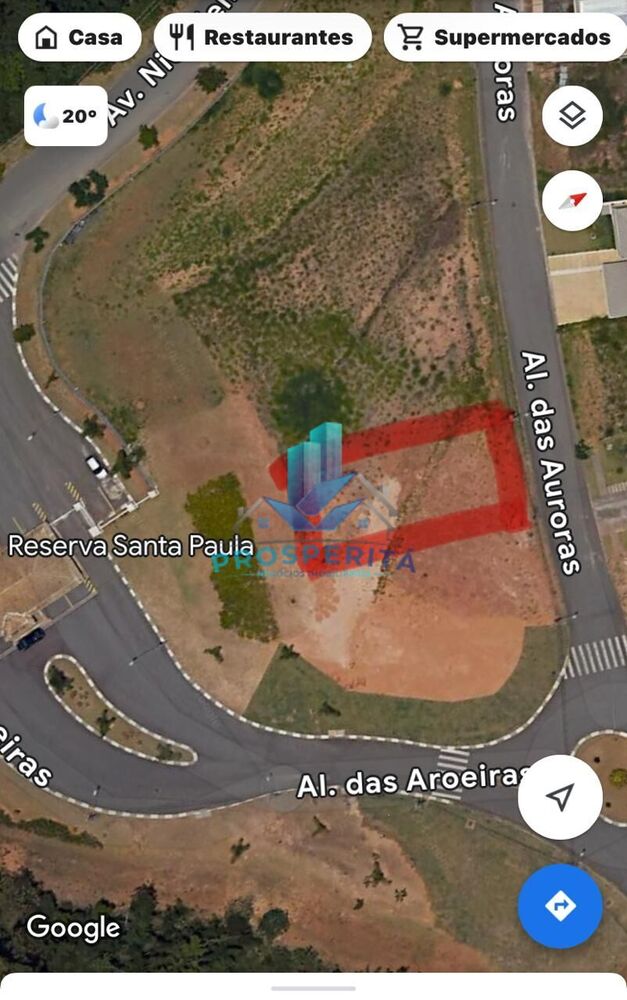This screenshot has width=627, height=1000.
Task: Reset map orientation with the compass
Action: point(572,200)
